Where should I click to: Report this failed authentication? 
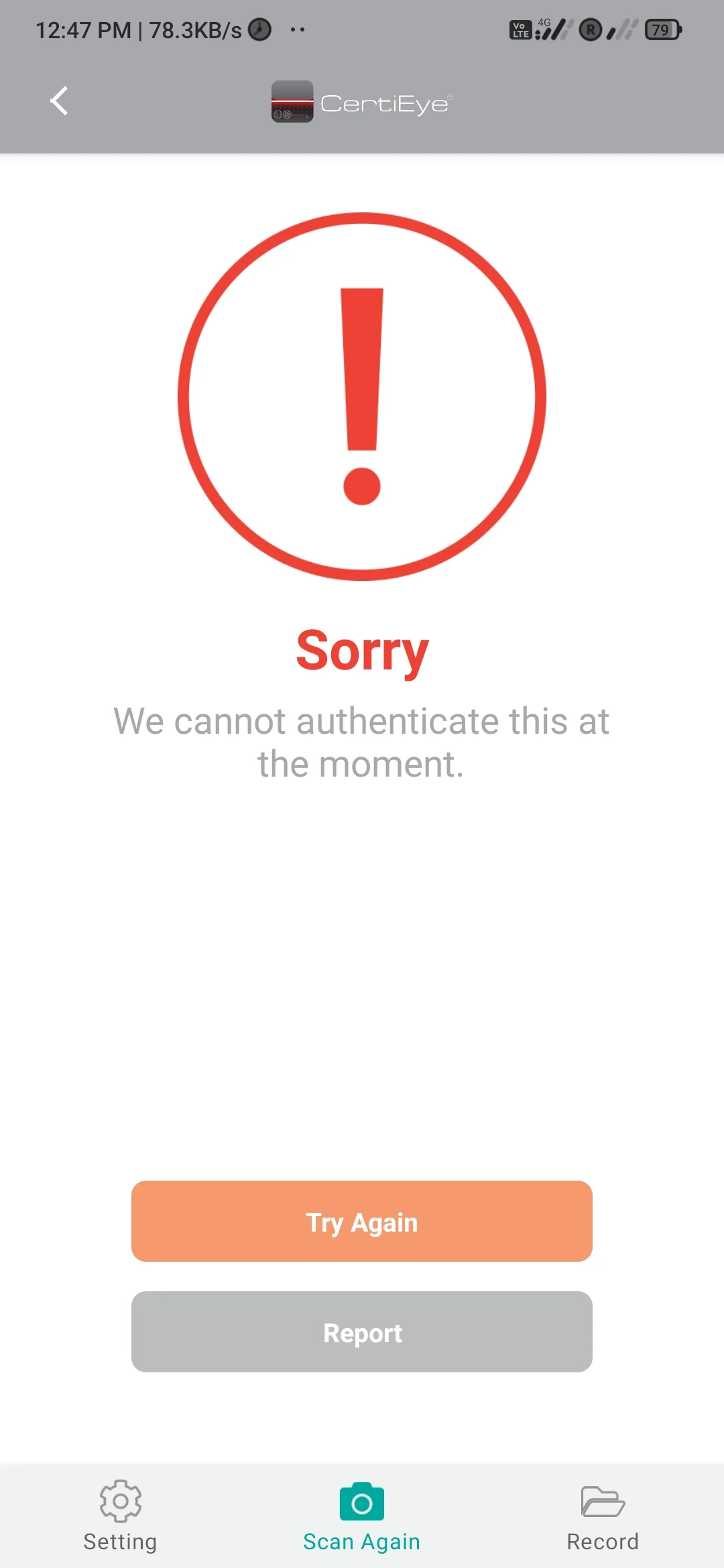pos(362,1331)
